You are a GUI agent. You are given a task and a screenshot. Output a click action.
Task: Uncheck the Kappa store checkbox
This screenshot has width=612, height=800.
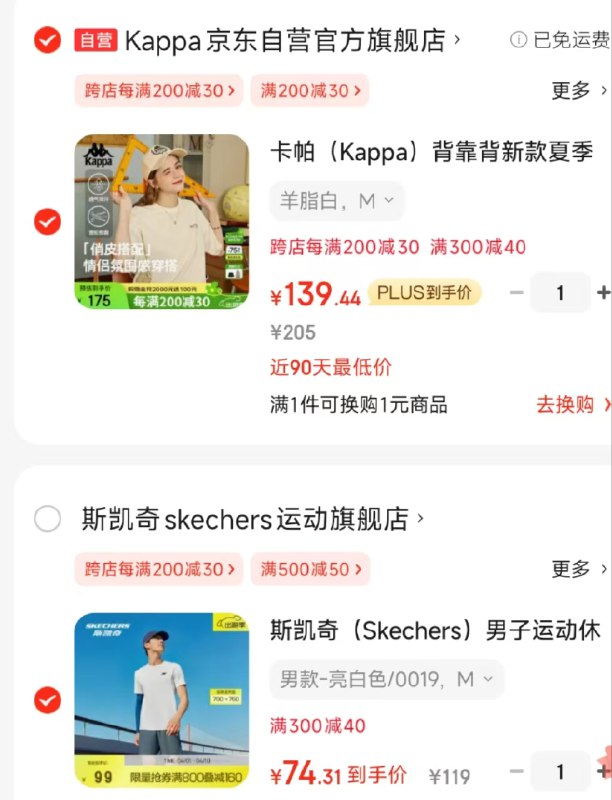pos(46,40)
